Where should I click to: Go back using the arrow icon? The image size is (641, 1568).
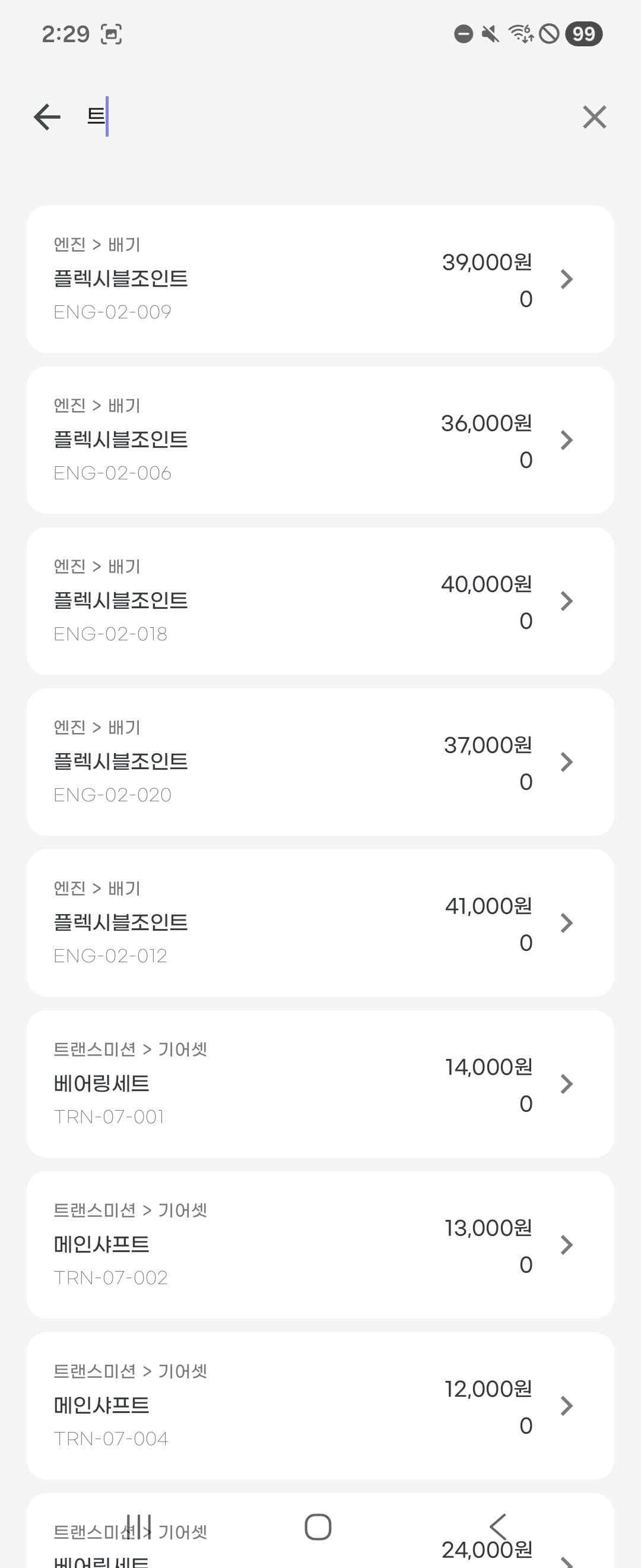47,117
